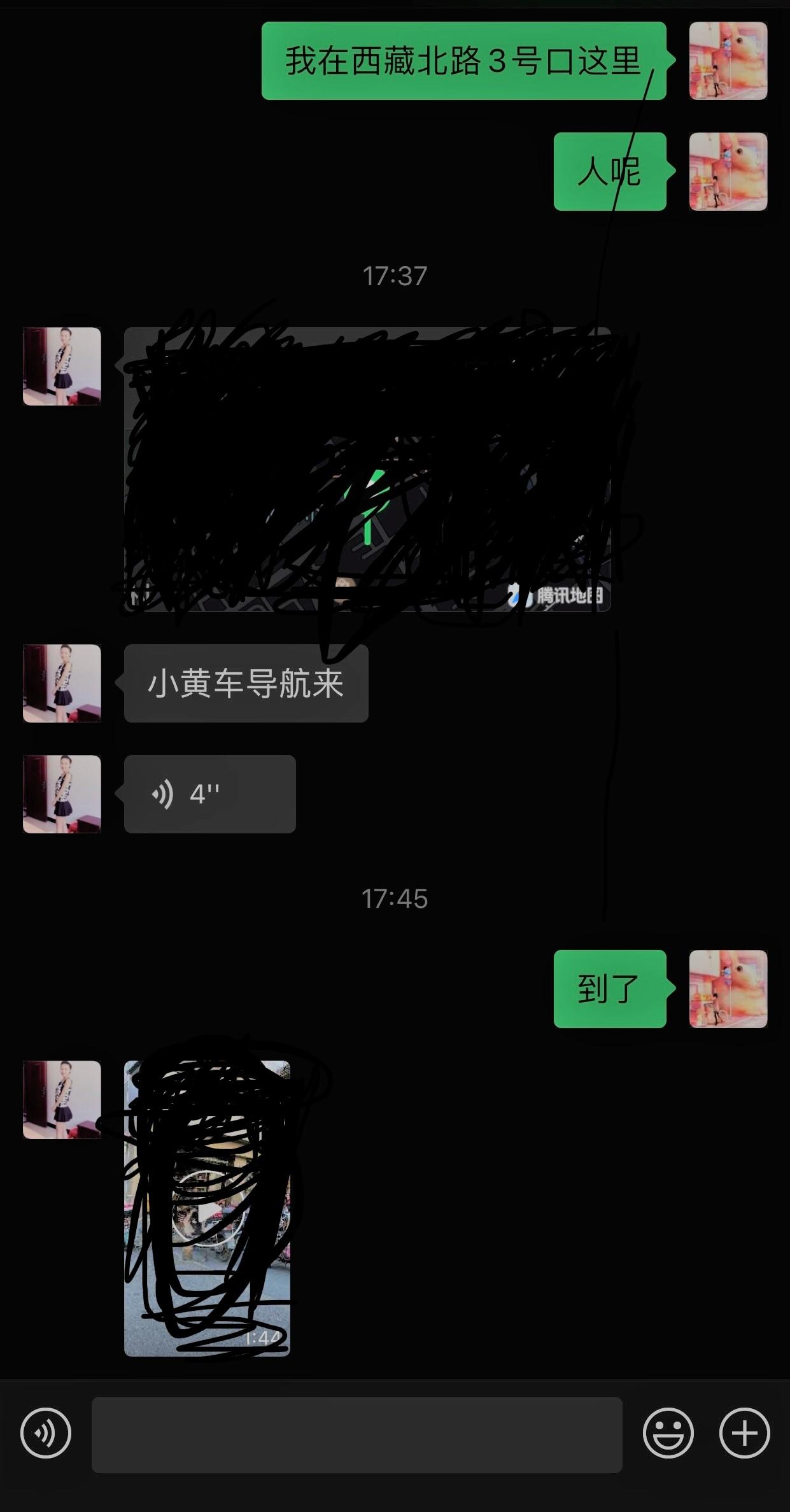Screen dimensions: 790x1512
Task: Open the emoji sticker panel
Action: (x=668, y=1433)
